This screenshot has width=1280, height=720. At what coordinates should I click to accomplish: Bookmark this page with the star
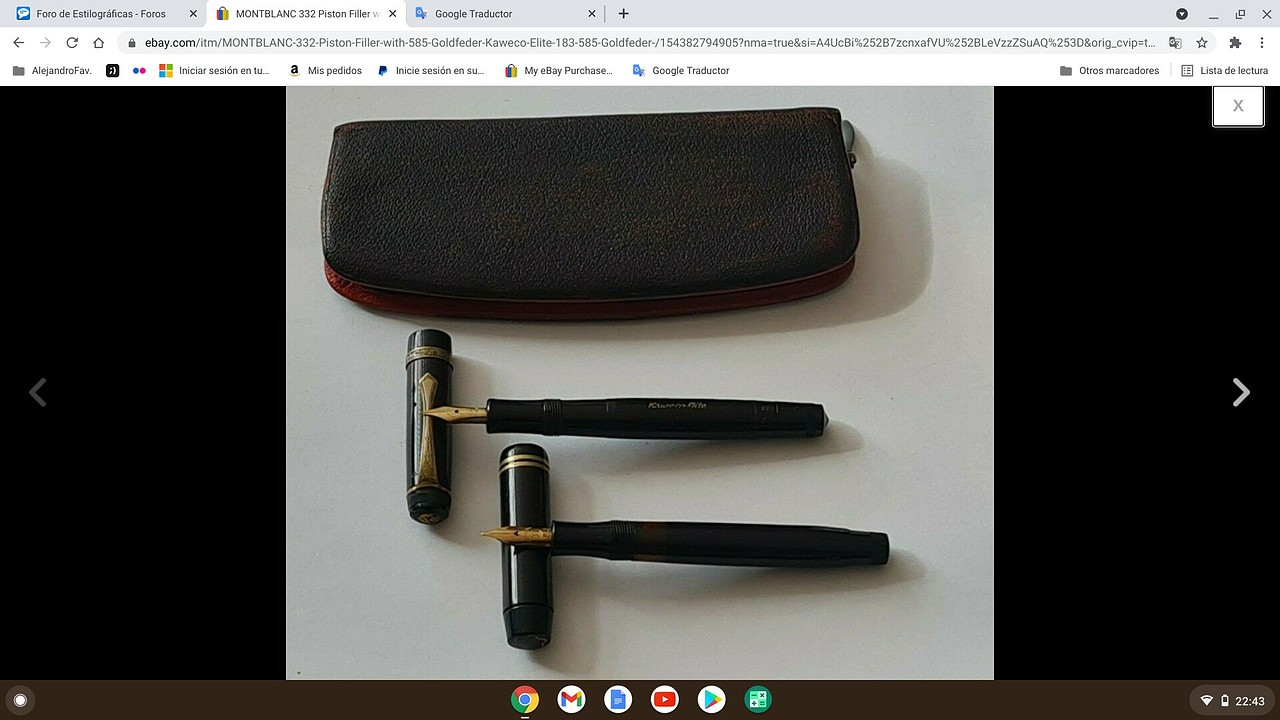1202,43
